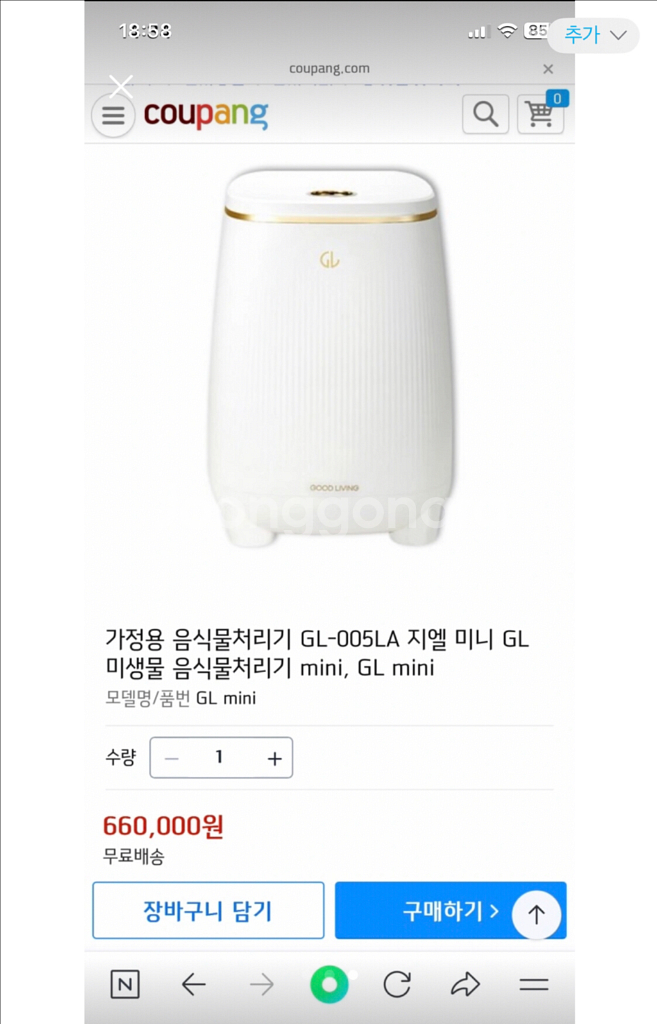Decrease quantity with the minus button
This screenshot has height=1024, width=657.
171,758
